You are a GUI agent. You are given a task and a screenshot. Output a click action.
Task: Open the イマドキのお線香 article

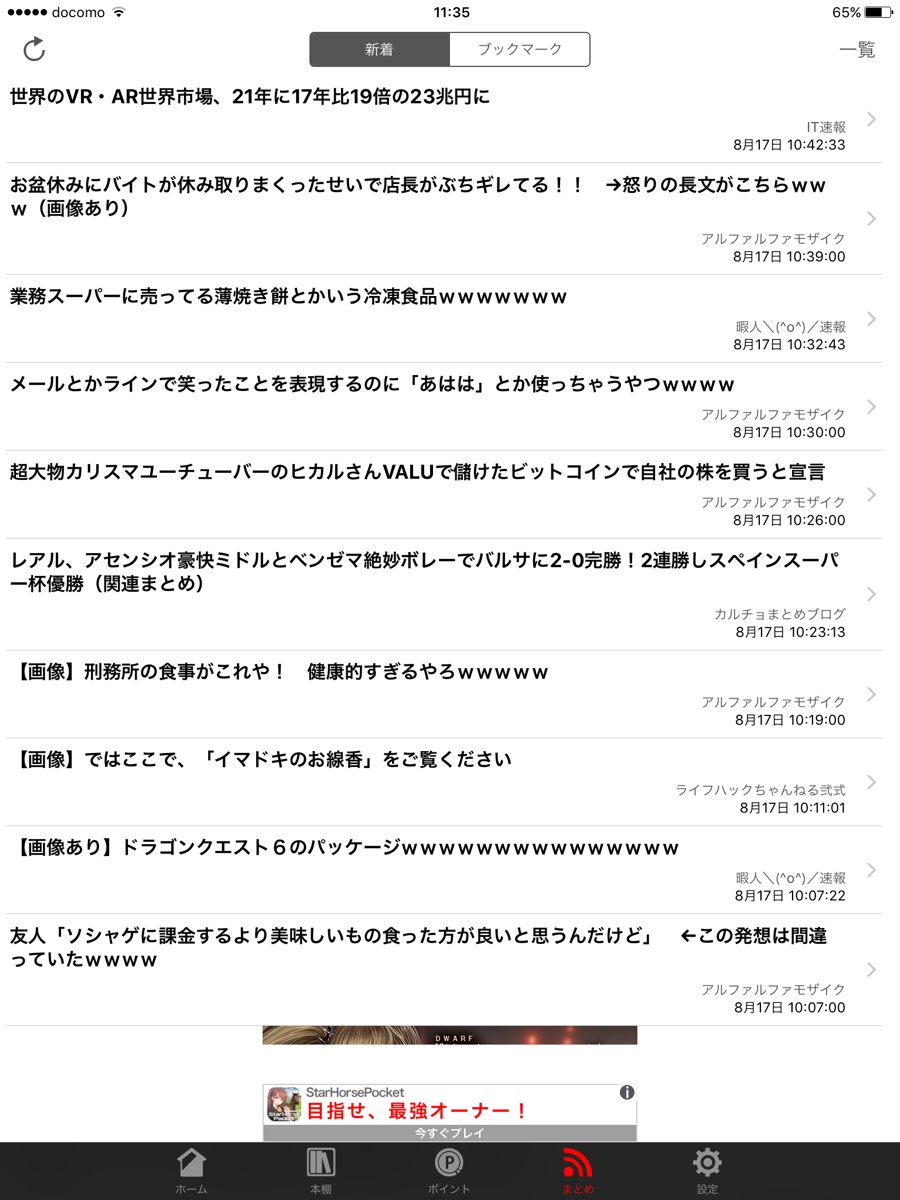[440, 782]
